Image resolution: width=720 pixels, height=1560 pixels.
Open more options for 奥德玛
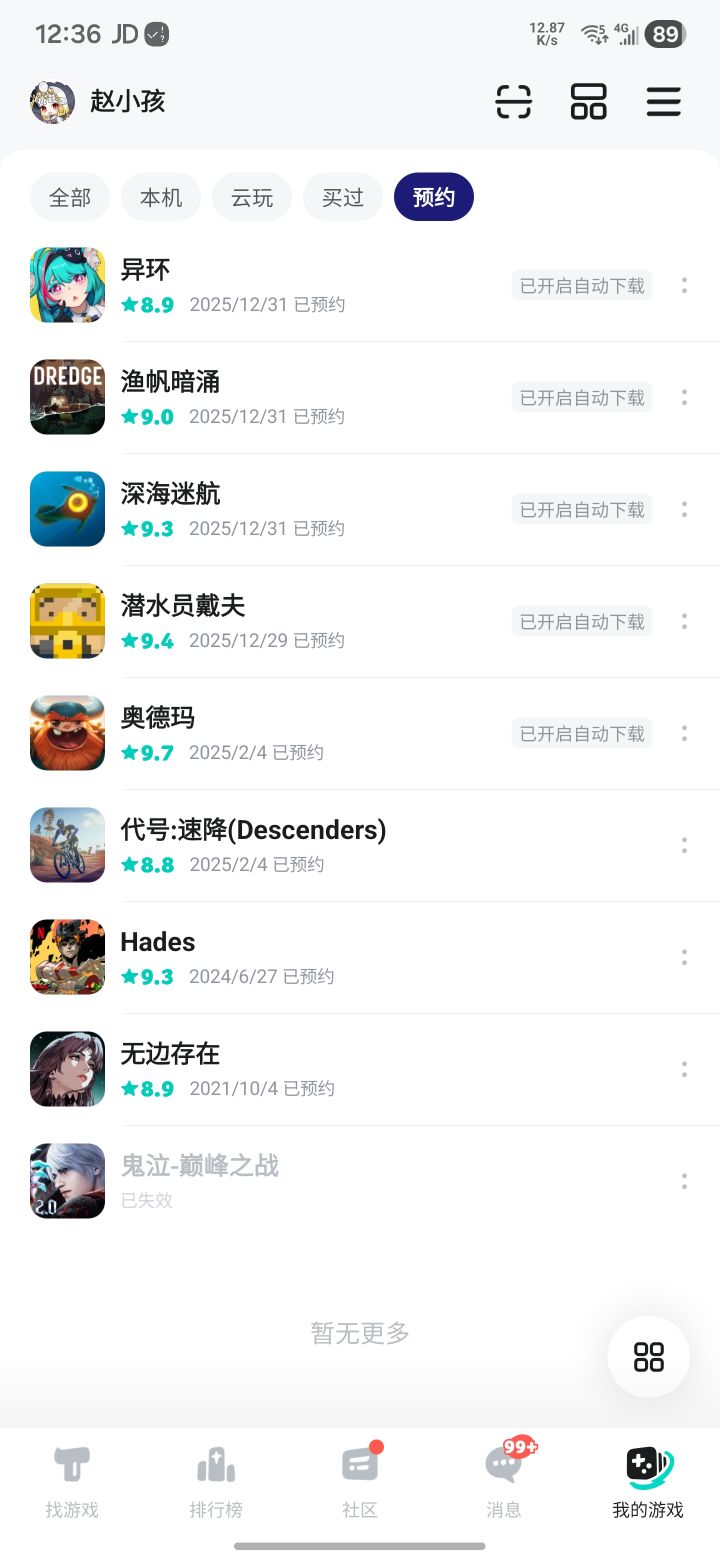pyautogui.click(x=684, y=734)
